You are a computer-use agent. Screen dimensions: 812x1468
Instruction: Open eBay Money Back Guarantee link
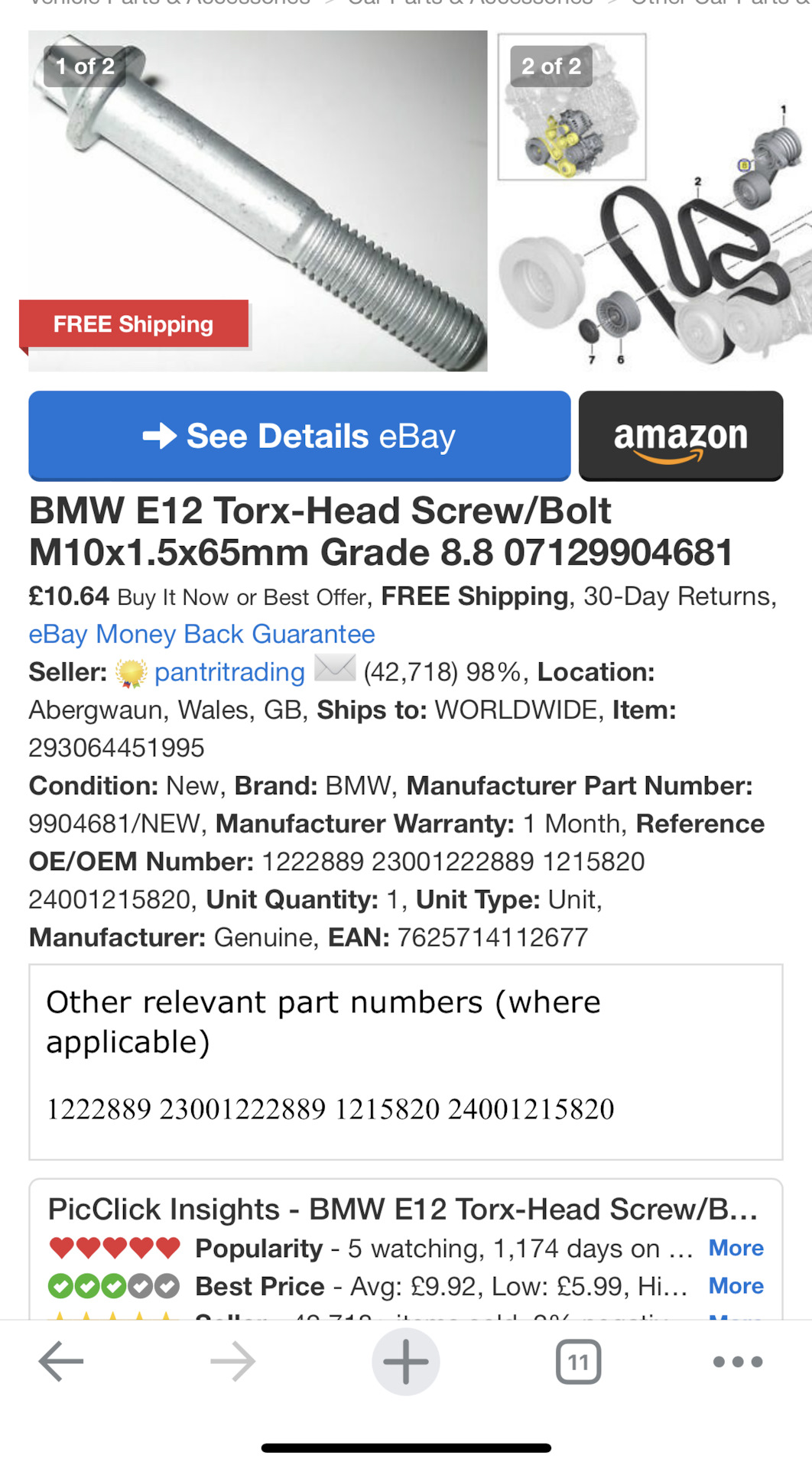click(202, 634)
